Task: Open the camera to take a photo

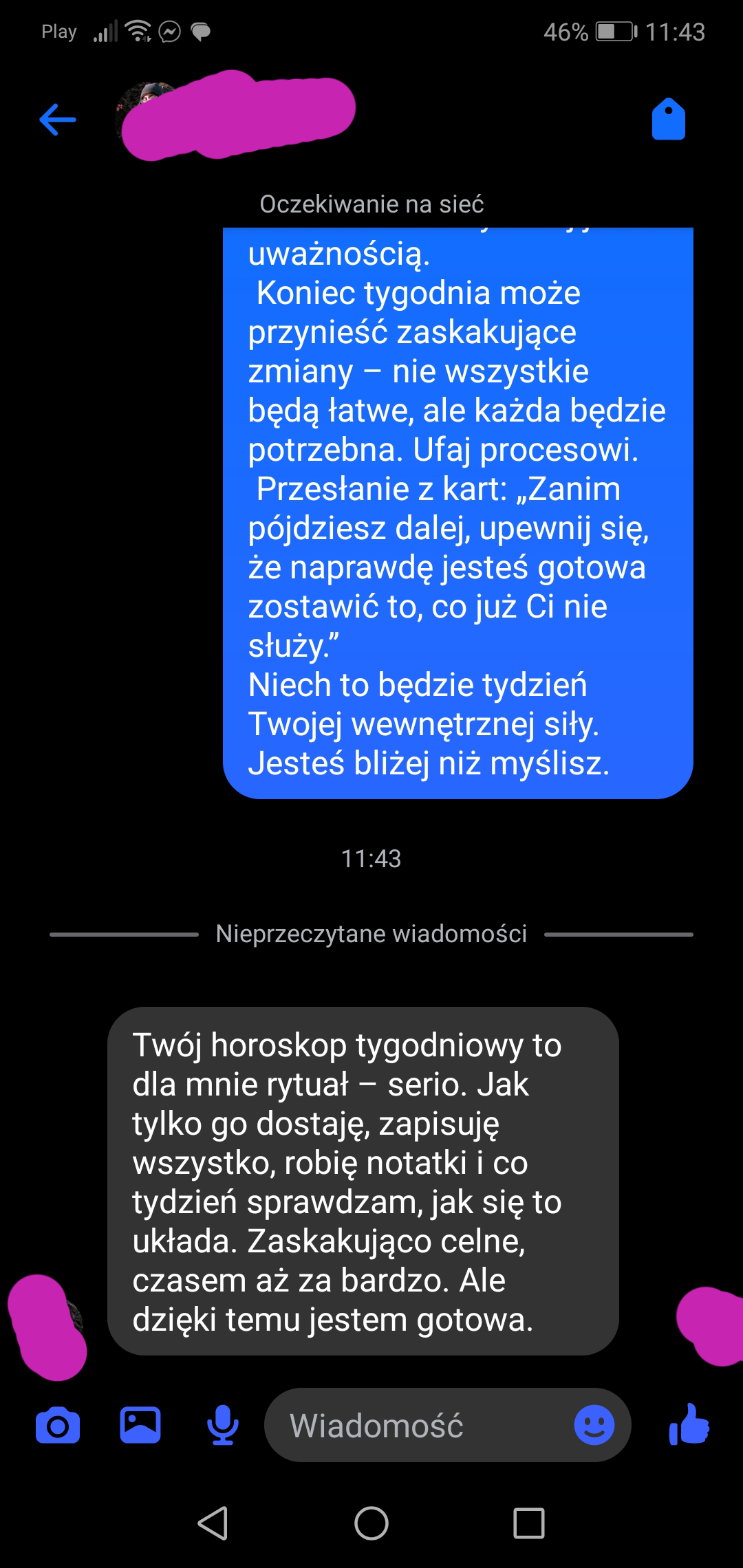Action: pos(58,1425)
